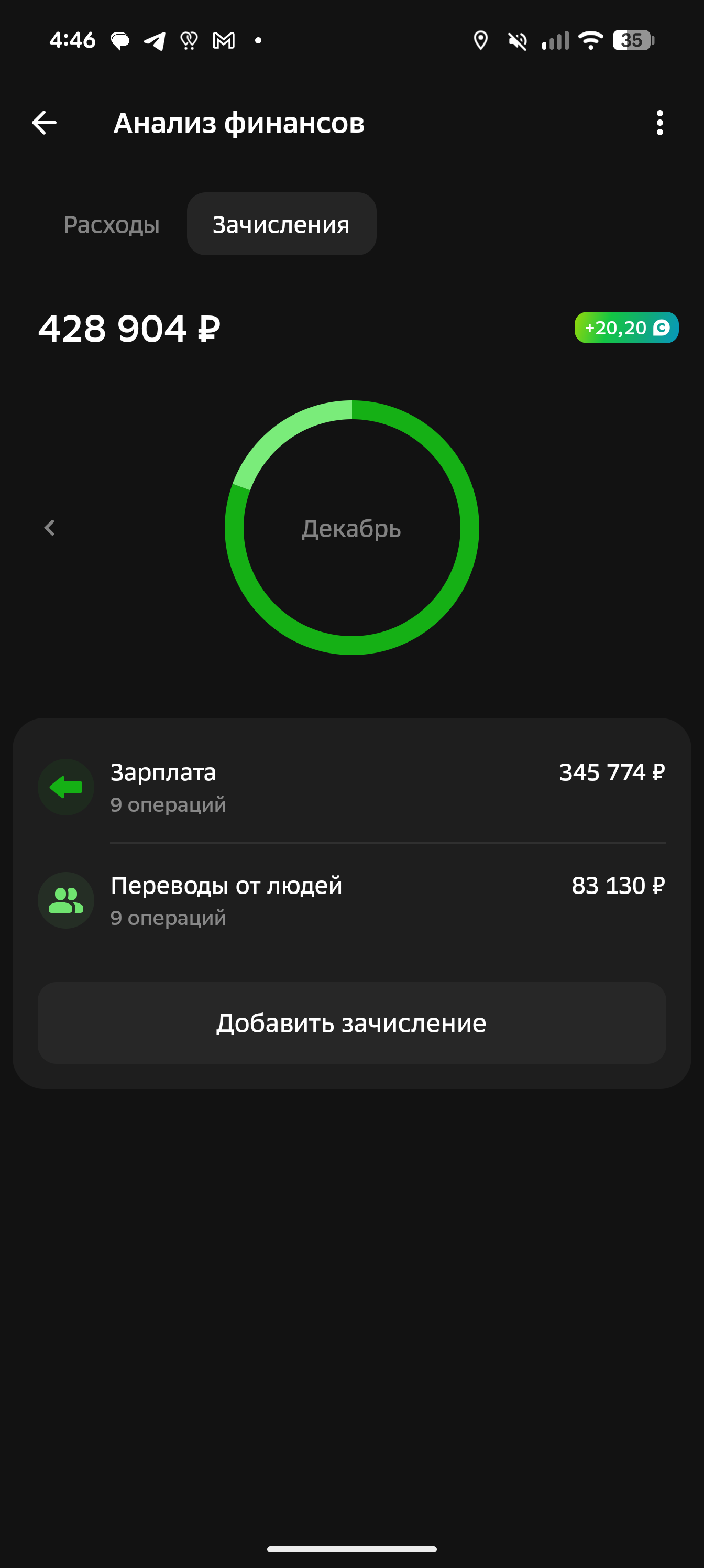
Task: Show the previous month chevron
Action: pyautogui.click(x=50, y=528)
